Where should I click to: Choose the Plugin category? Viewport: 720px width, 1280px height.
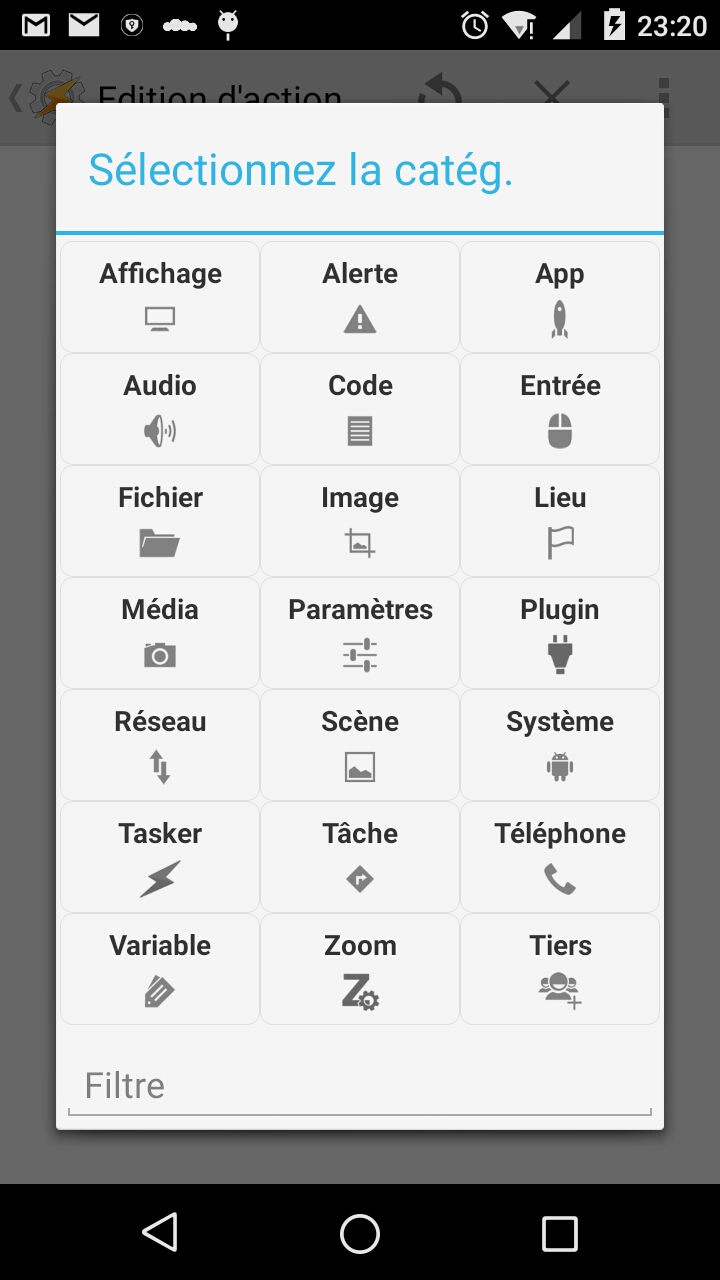[x=560, y=633]
